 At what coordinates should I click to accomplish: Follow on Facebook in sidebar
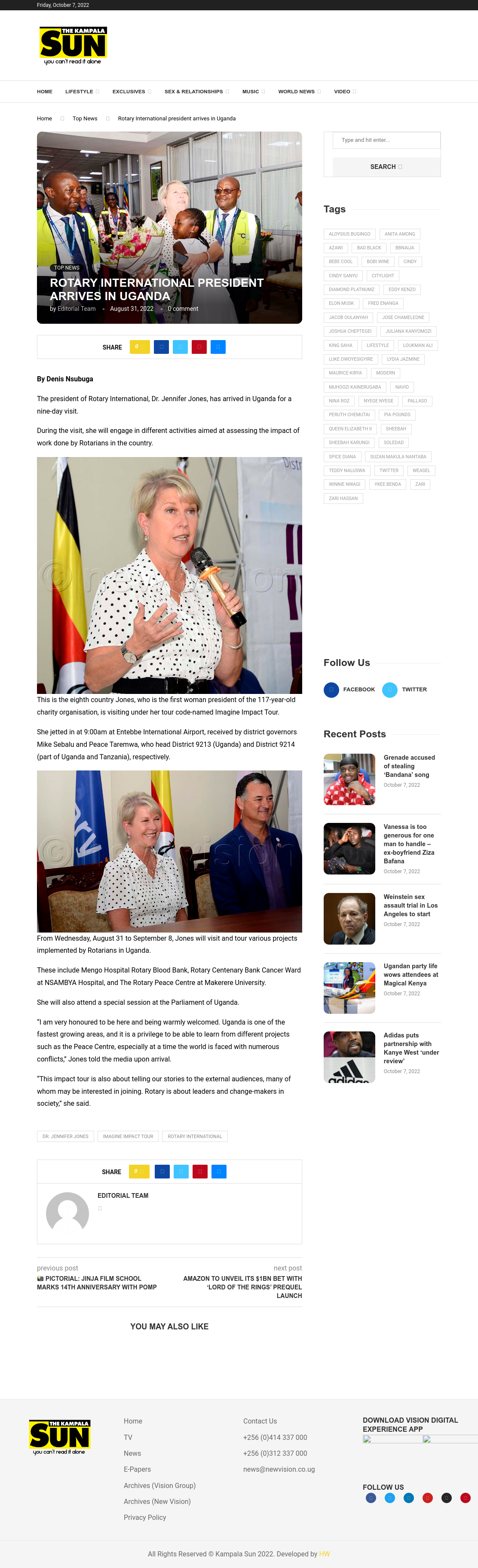(349, 690)
